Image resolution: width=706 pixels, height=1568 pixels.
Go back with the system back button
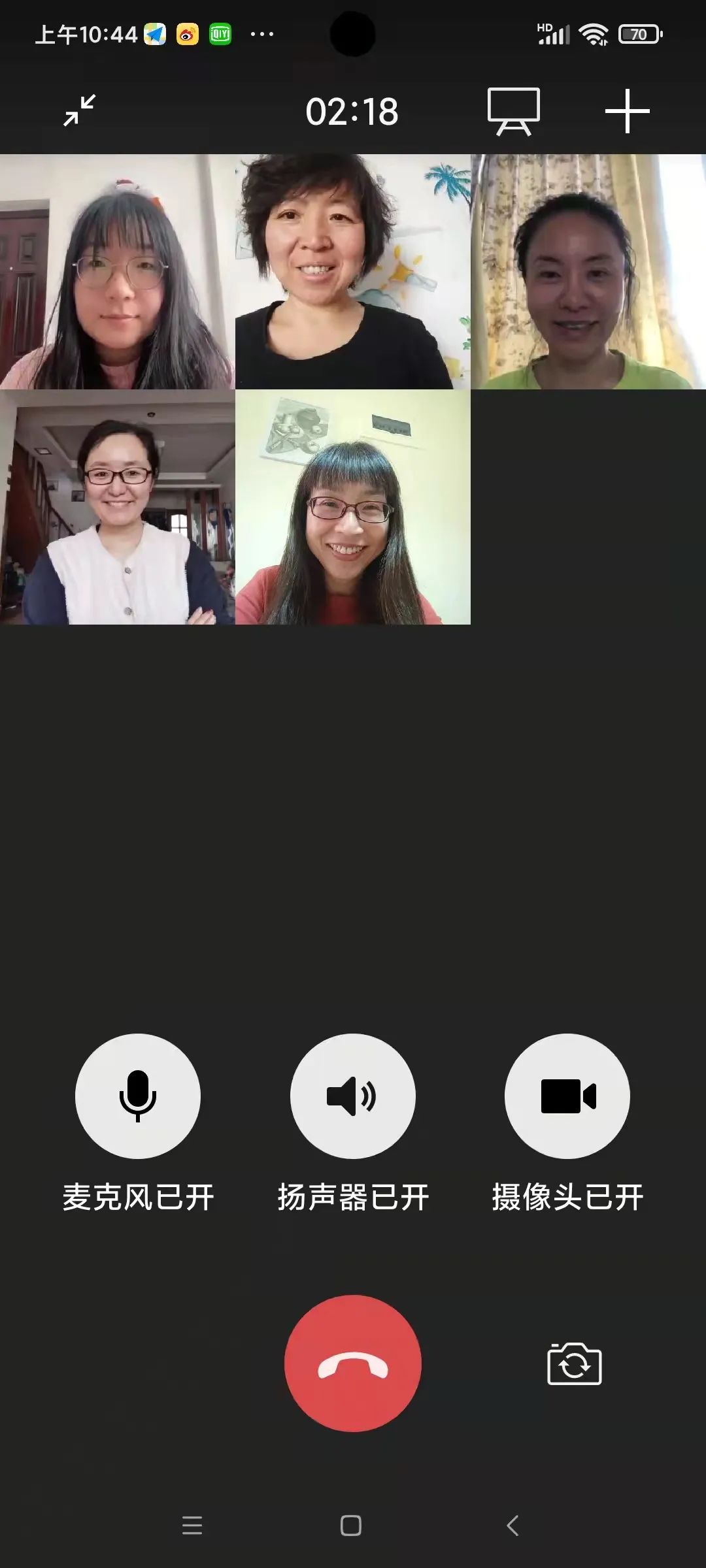point(513,1526)
